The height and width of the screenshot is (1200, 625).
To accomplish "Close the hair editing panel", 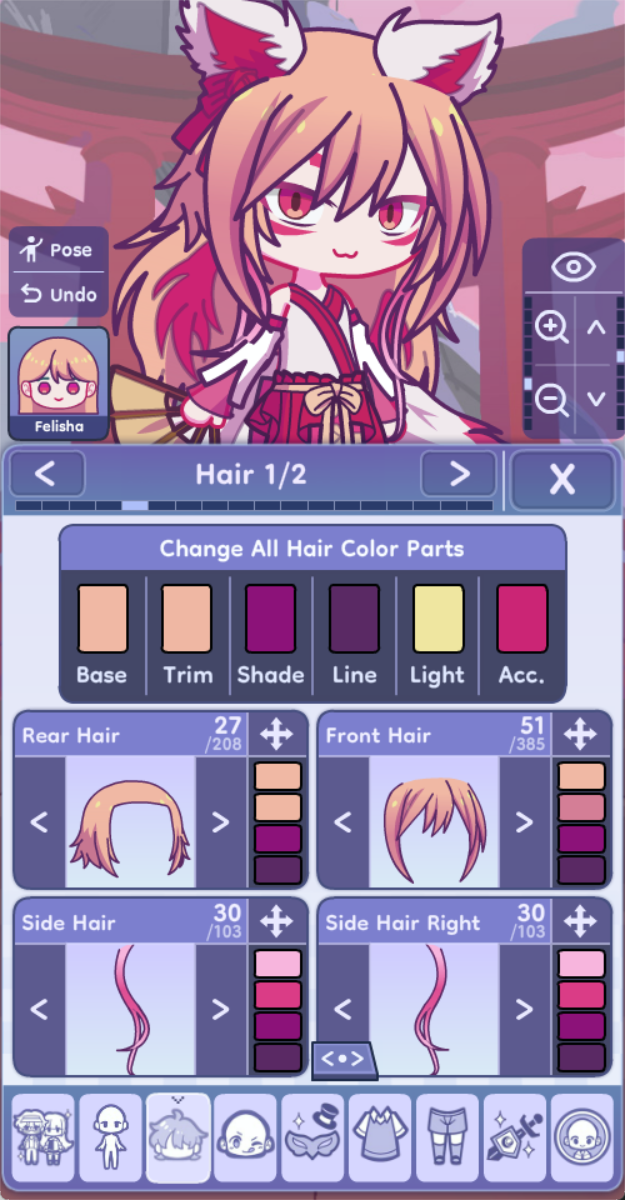I will pos(562,479).
